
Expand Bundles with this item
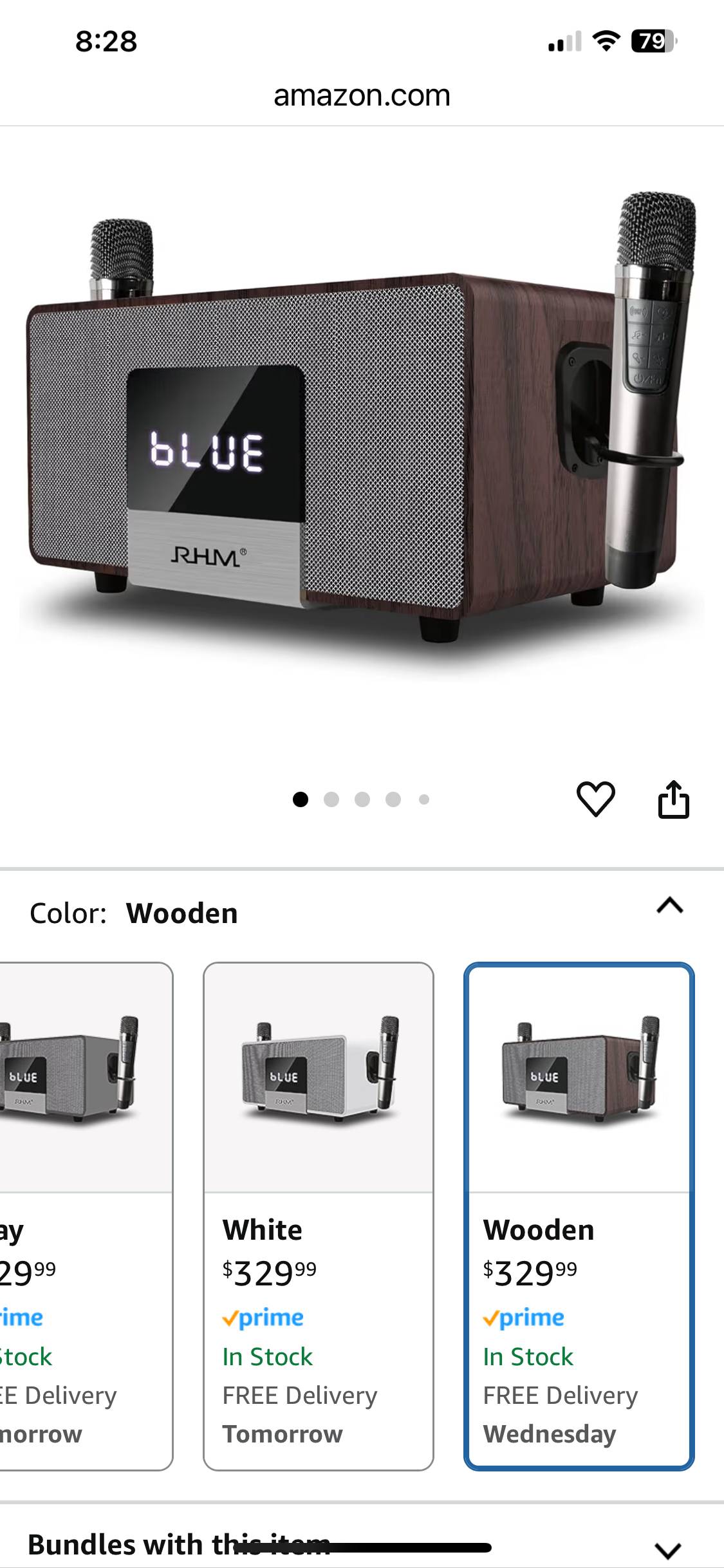668,1549
